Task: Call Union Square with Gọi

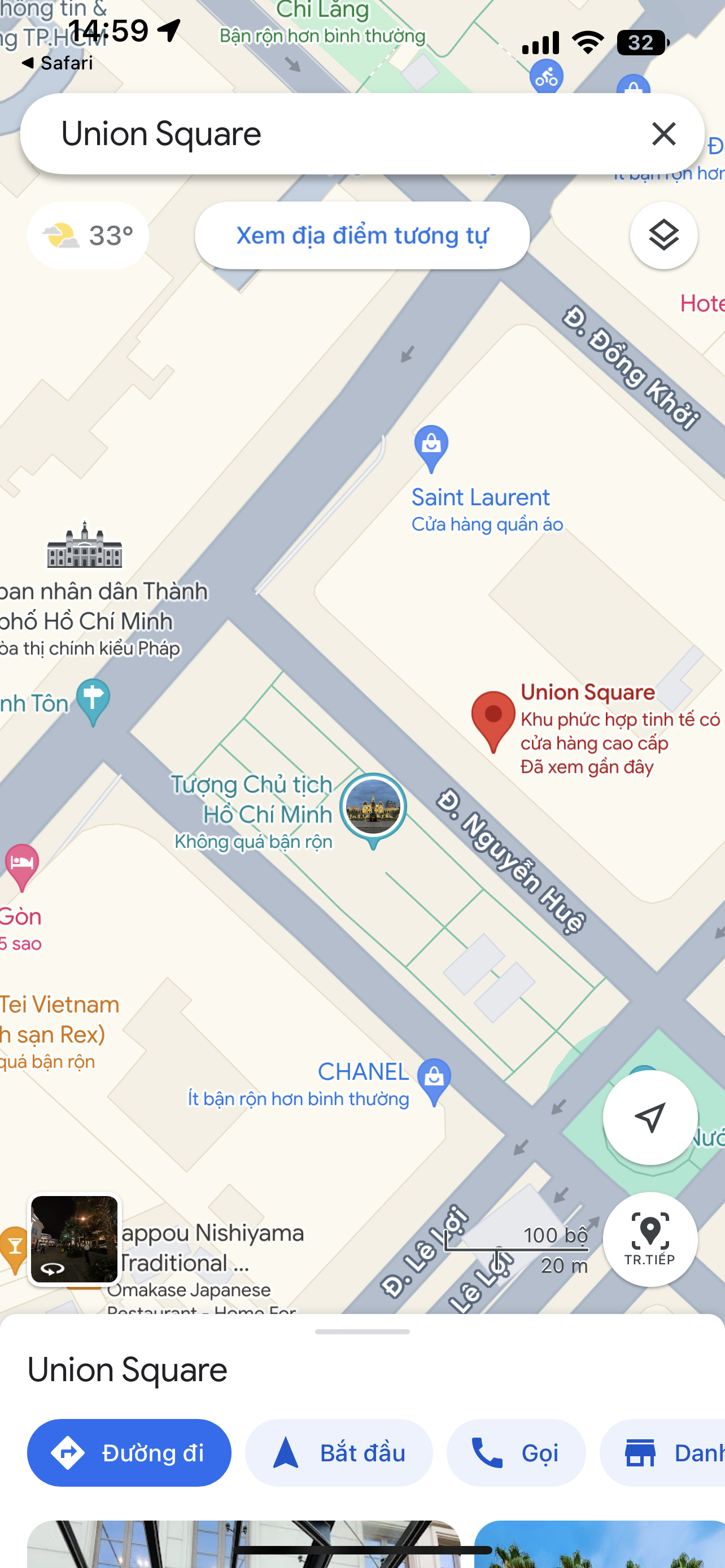Action: [x=516, y=1453]
